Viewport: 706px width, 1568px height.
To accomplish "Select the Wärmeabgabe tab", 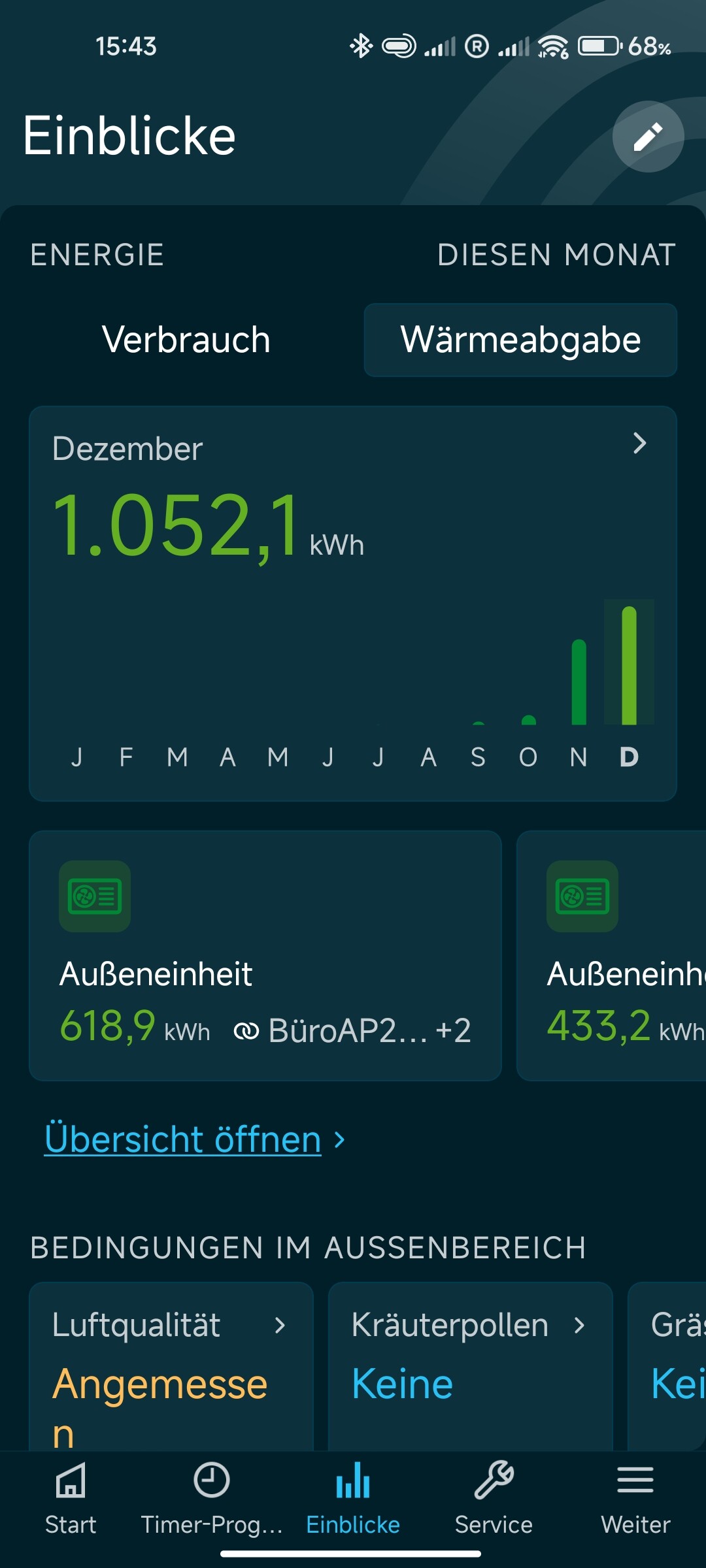I will (x=520, y=340).
